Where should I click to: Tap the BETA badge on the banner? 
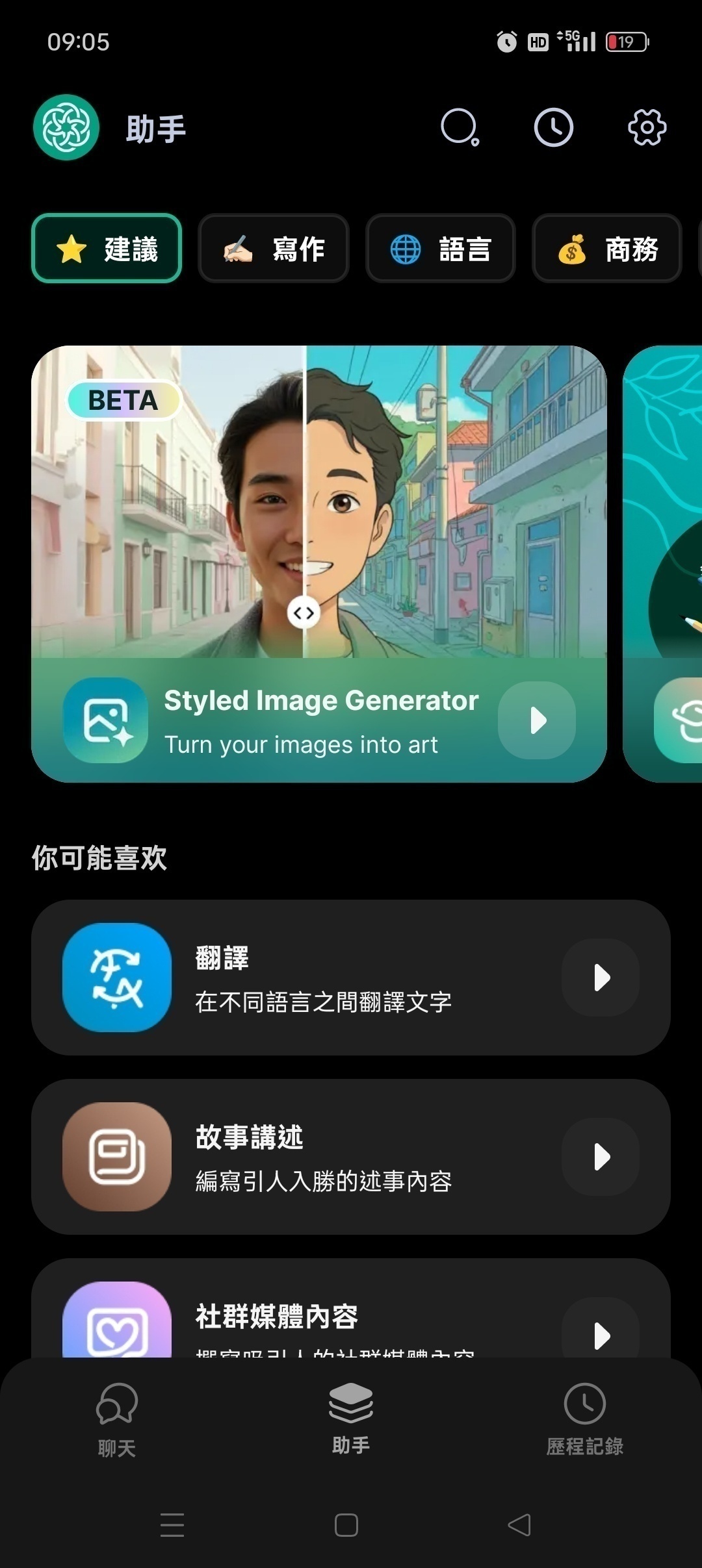coord(123,401)
